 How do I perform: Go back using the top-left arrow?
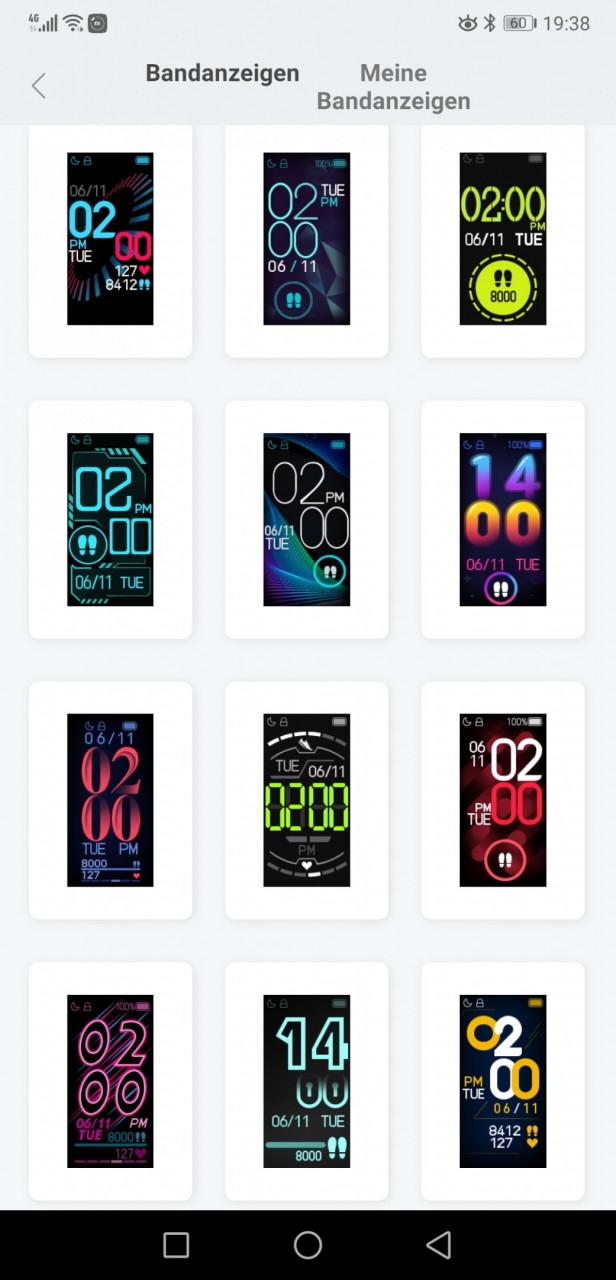pyautogui.click(x=39, y=86)
